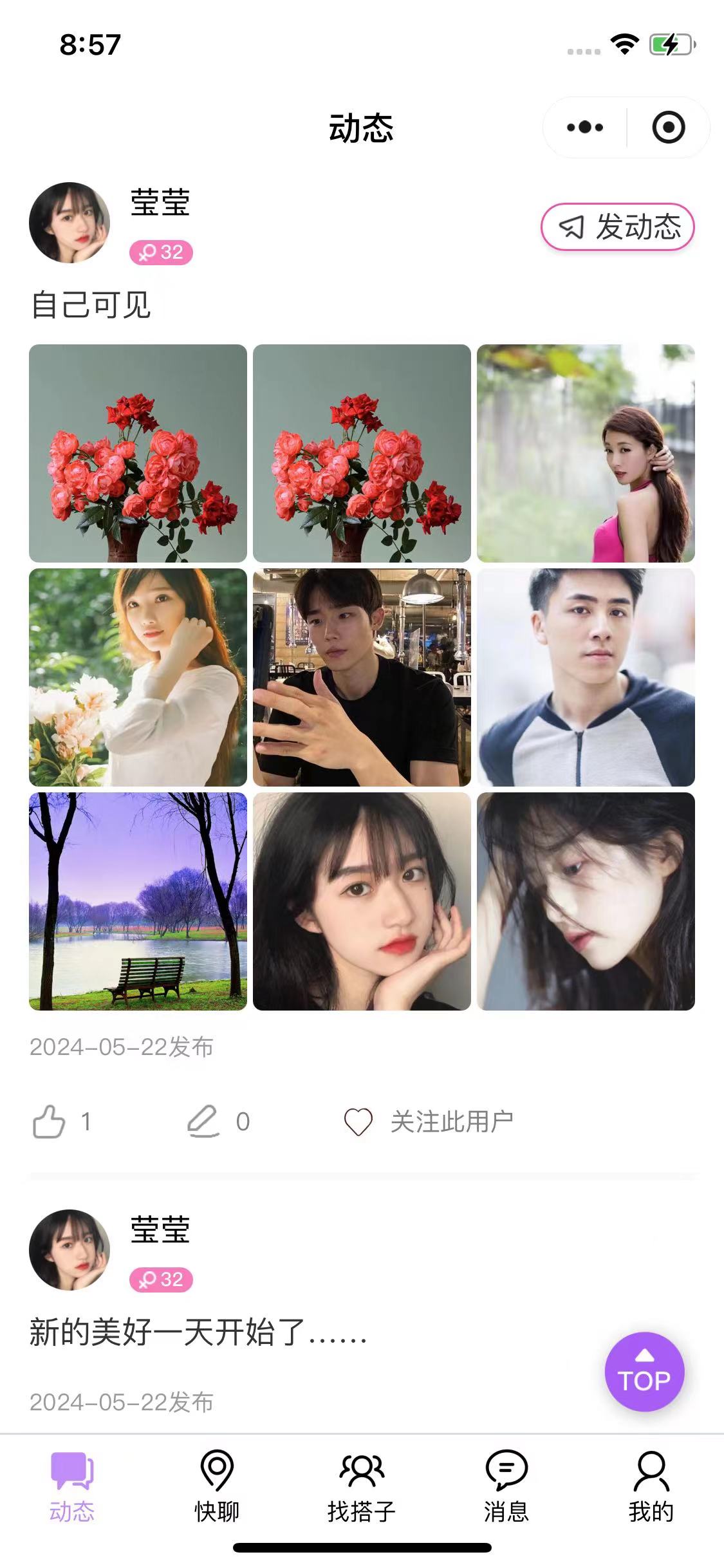This screenshot has height=1568, width=724.
Task: Open the photo of the man in black
Action: click(x=362, y=677)
